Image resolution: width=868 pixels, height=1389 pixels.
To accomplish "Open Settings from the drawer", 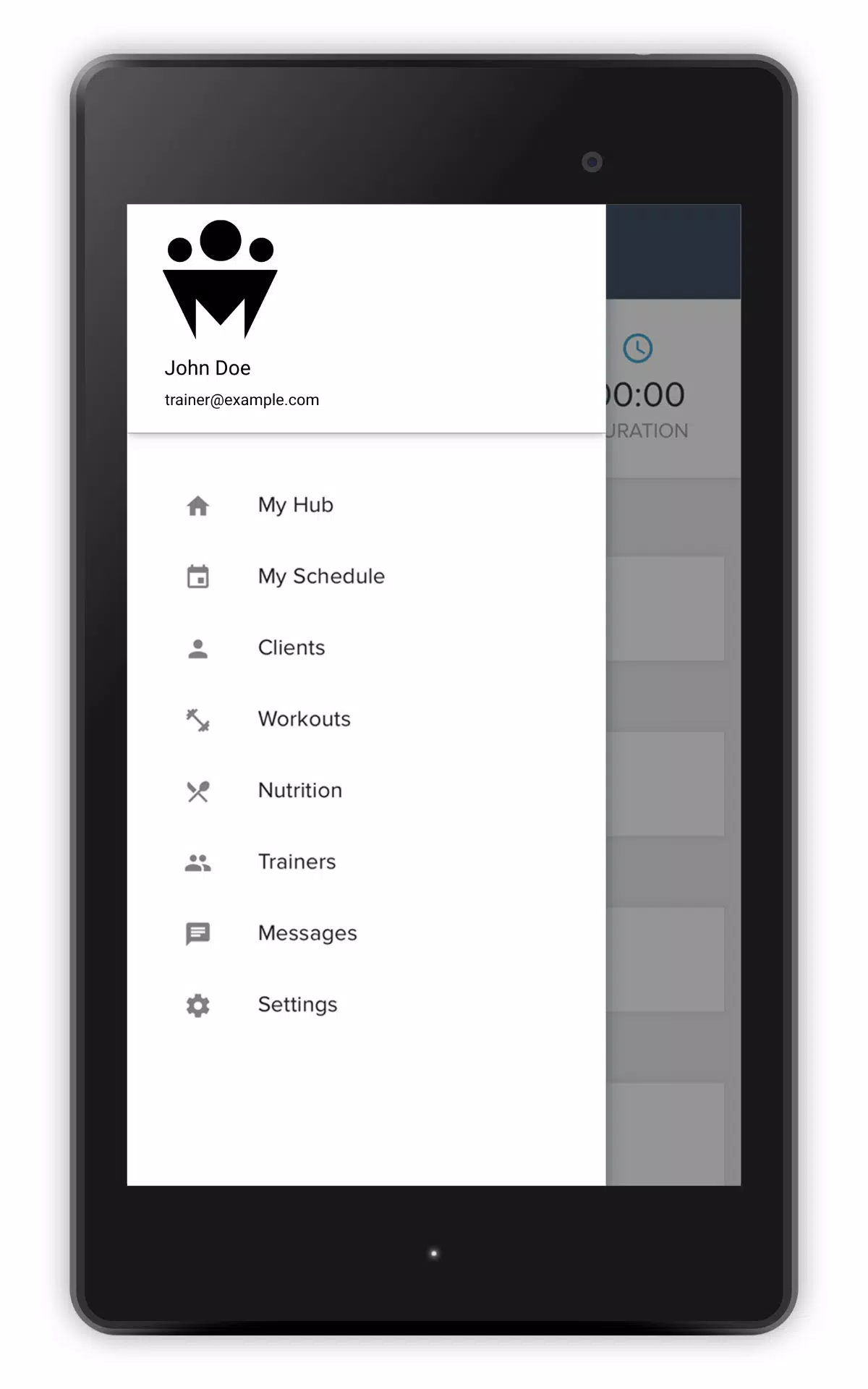I will coord(297,1004).
